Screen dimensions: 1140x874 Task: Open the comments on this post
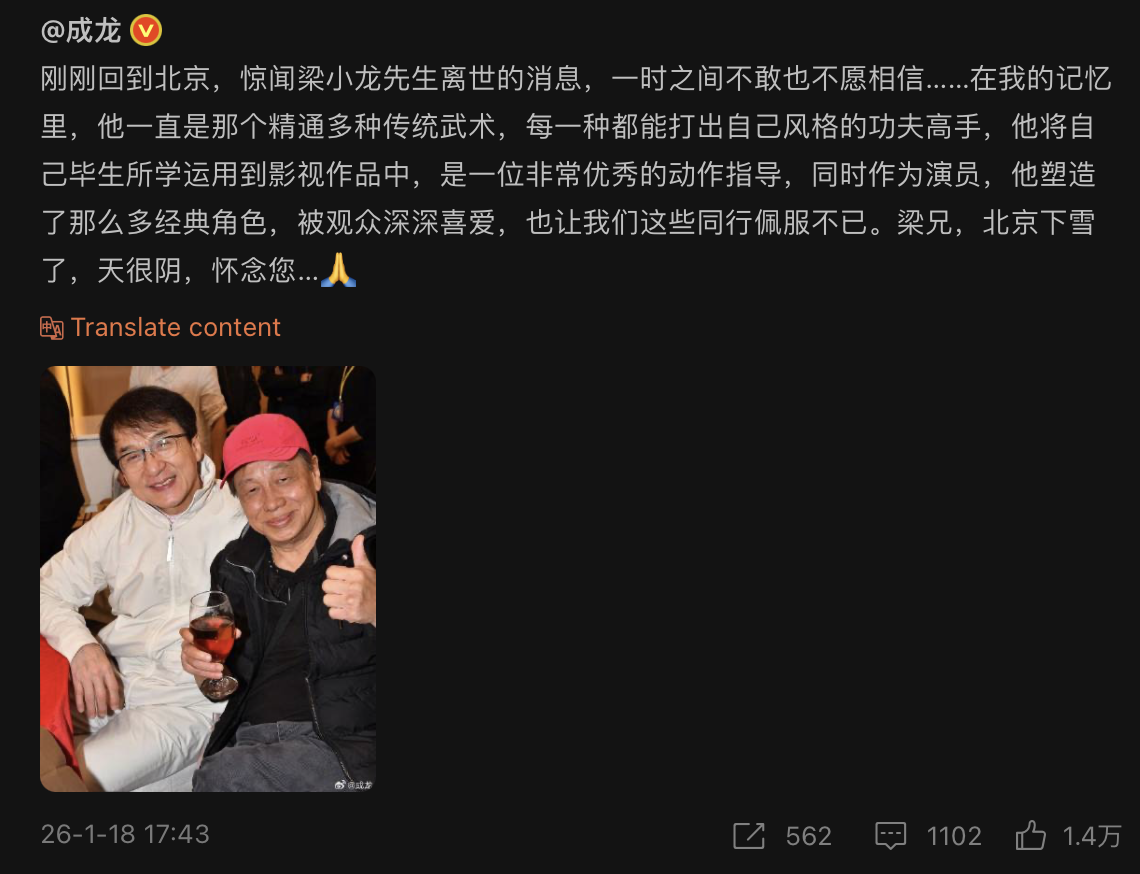pos(891,835)
